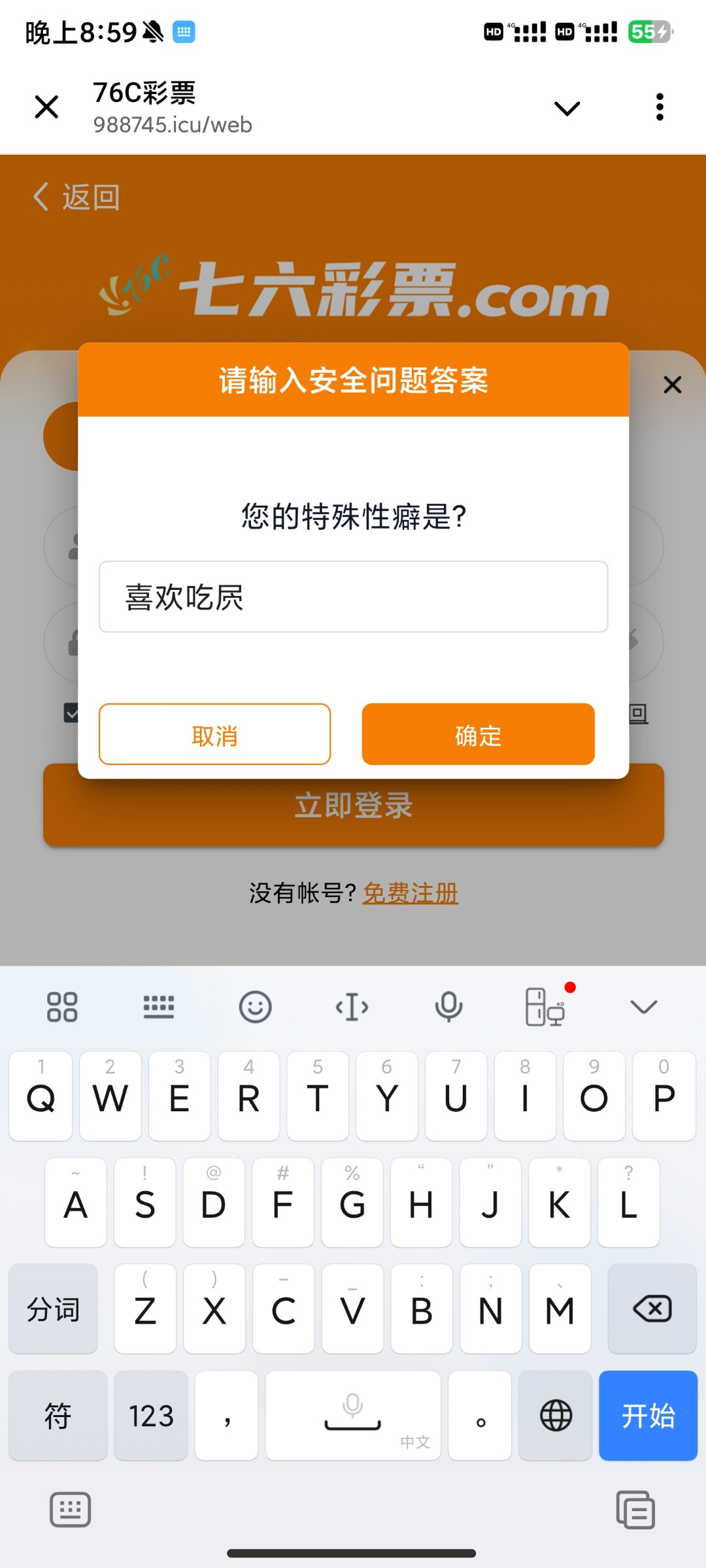This screenshot has width=706, height=1568.
Task: Open the browser overflow menu
Action: pos(660,107)
